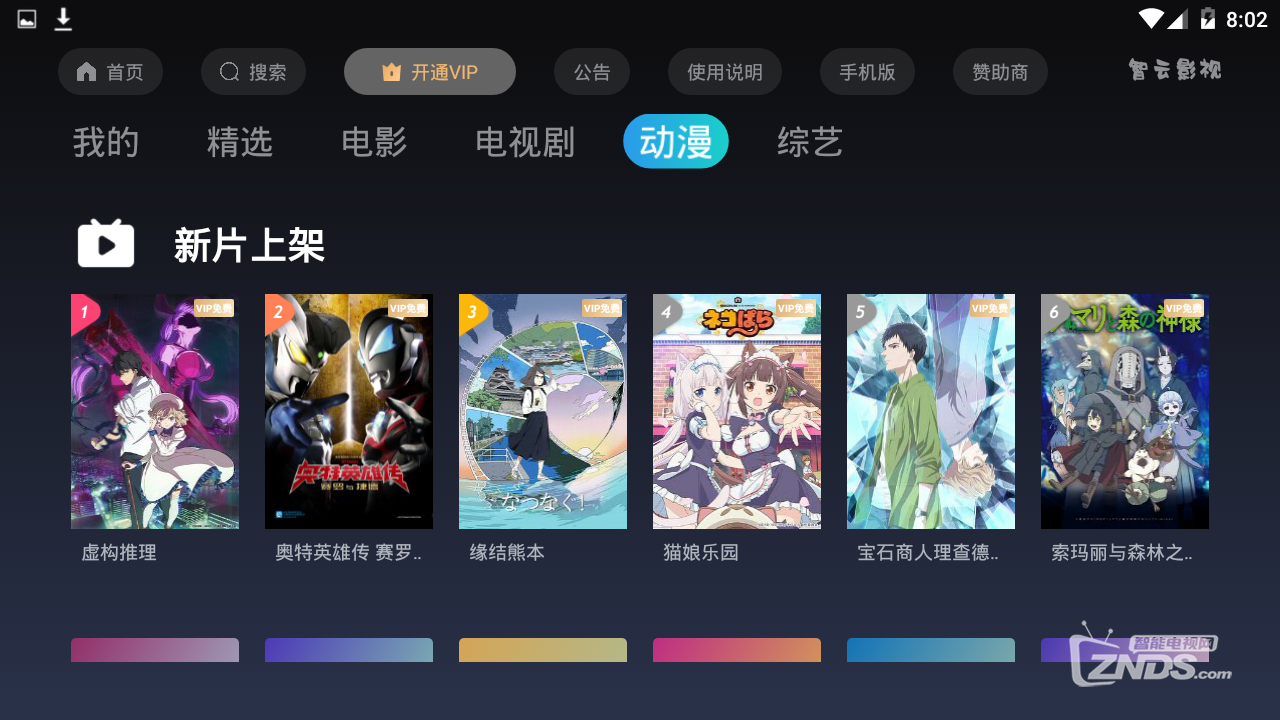The width and height of the screenshot is (1280, 720).
Task: Open 索玛丽与森林之 poster
Action: (x=1125, y=411)
